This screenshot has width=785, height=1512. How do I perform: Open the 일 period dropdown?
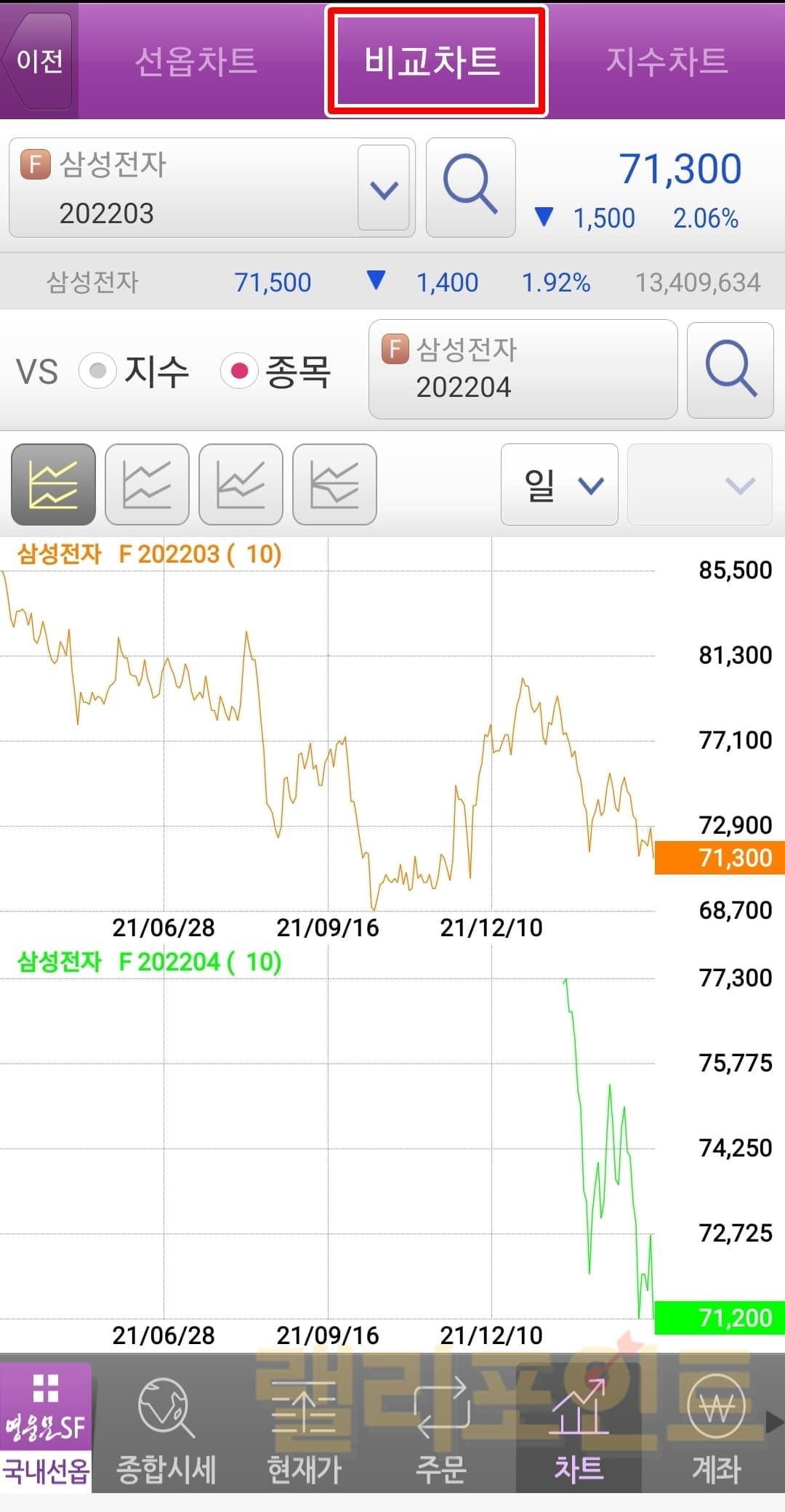click(x=560, y=485)
